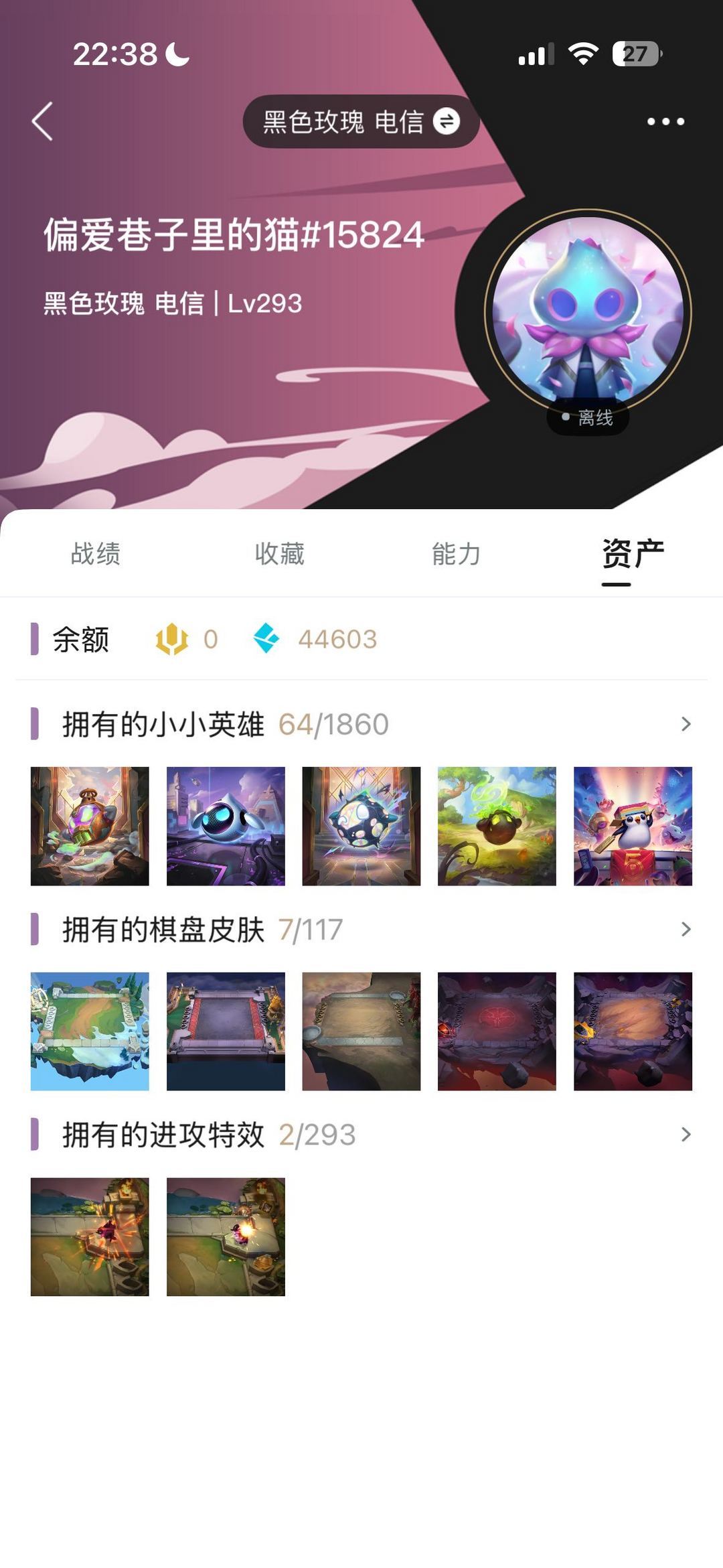Switch server via 黑色玫瑰 电信 selector
Viewport: 723px width, 1568px height.
pyautogui.click(x=361, y=121)
